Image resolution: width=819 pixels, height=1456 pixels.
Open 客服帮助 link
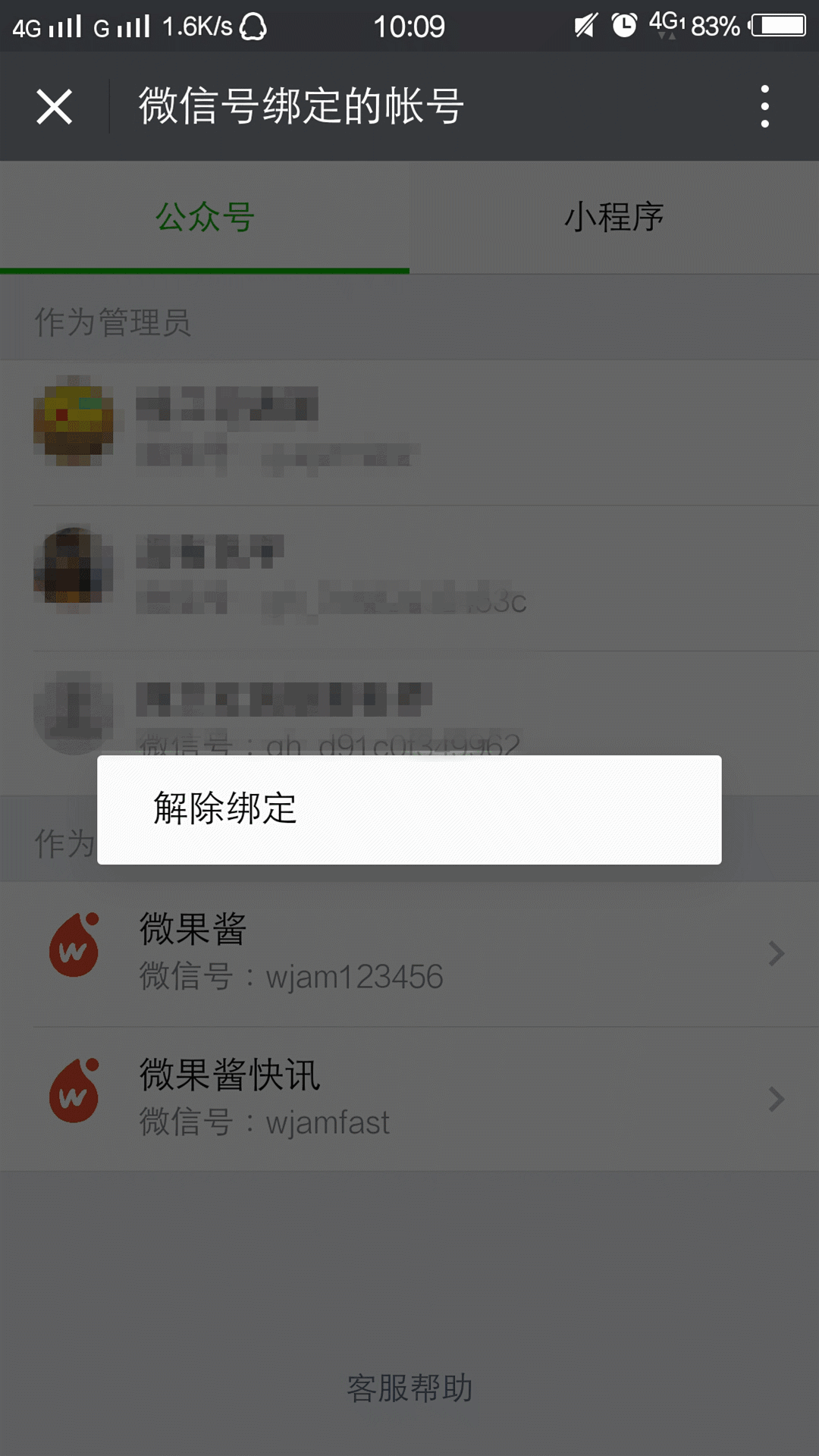coord(409,1389)
